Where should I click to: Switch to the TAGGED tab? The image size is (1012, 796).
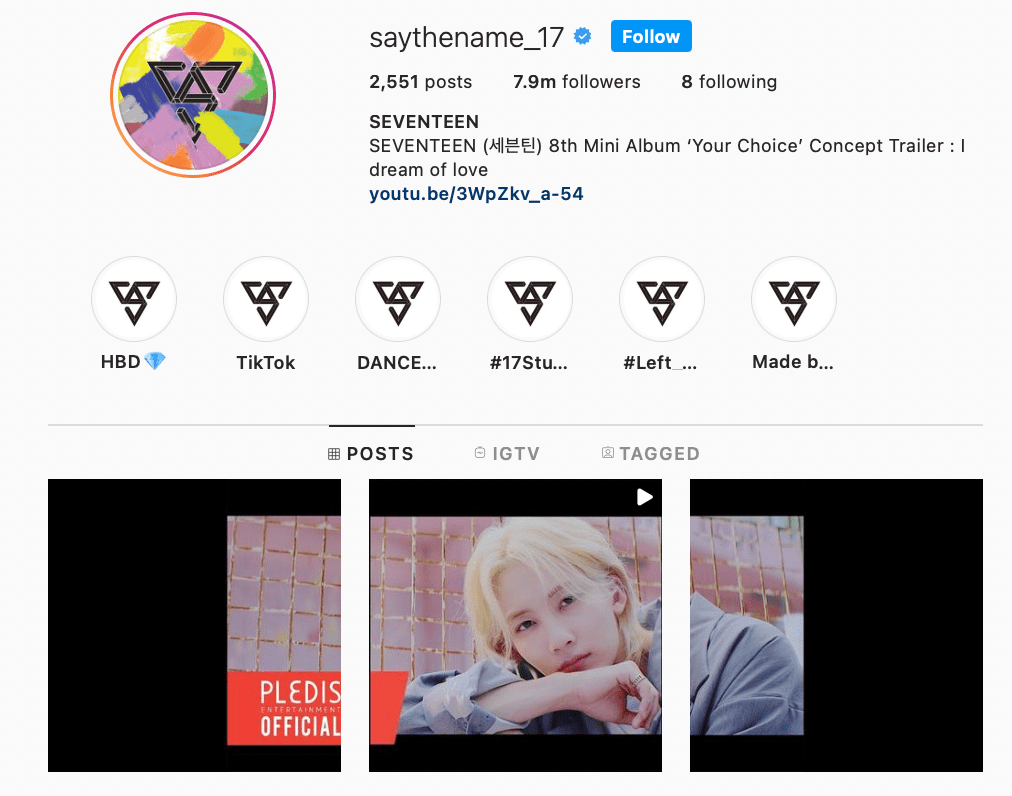[651, 454]
